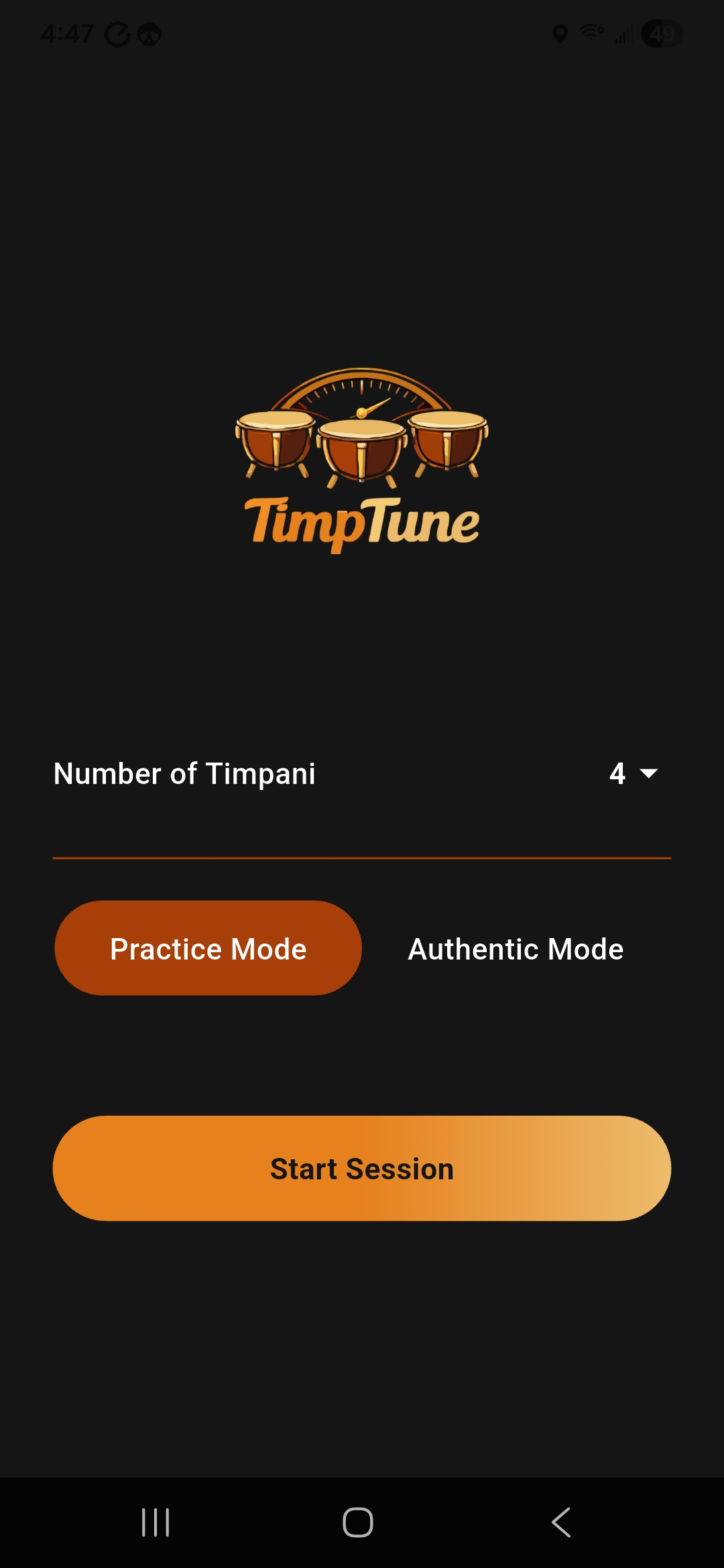Tap the Wi-Fi 6 status icon
This screenshot has height=1568, width=724.
(590, 34)
